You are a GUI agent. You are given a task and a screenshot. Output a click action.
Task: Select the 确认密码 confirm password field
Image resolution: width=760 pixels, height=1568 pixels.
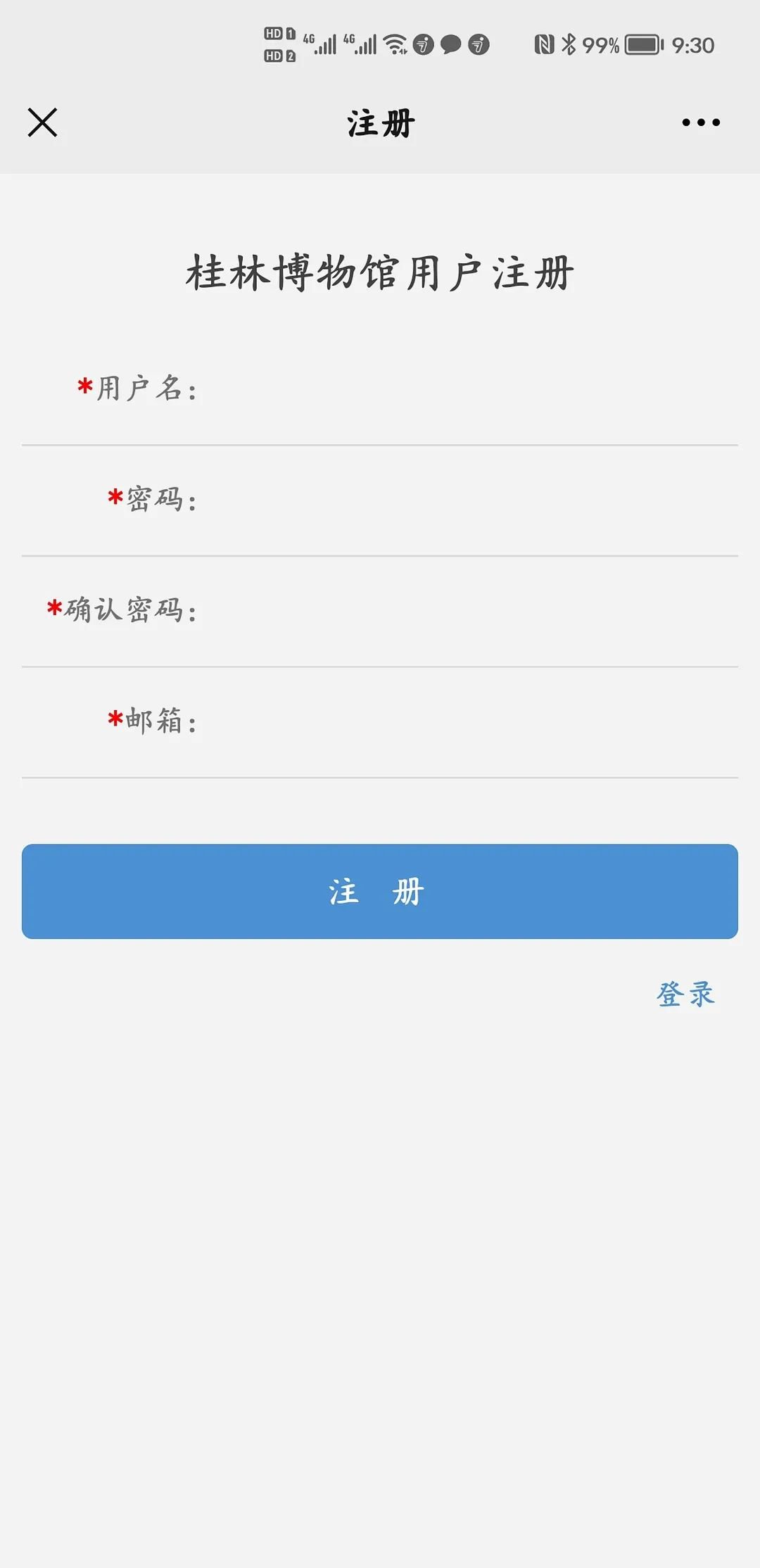click(464, 611)
